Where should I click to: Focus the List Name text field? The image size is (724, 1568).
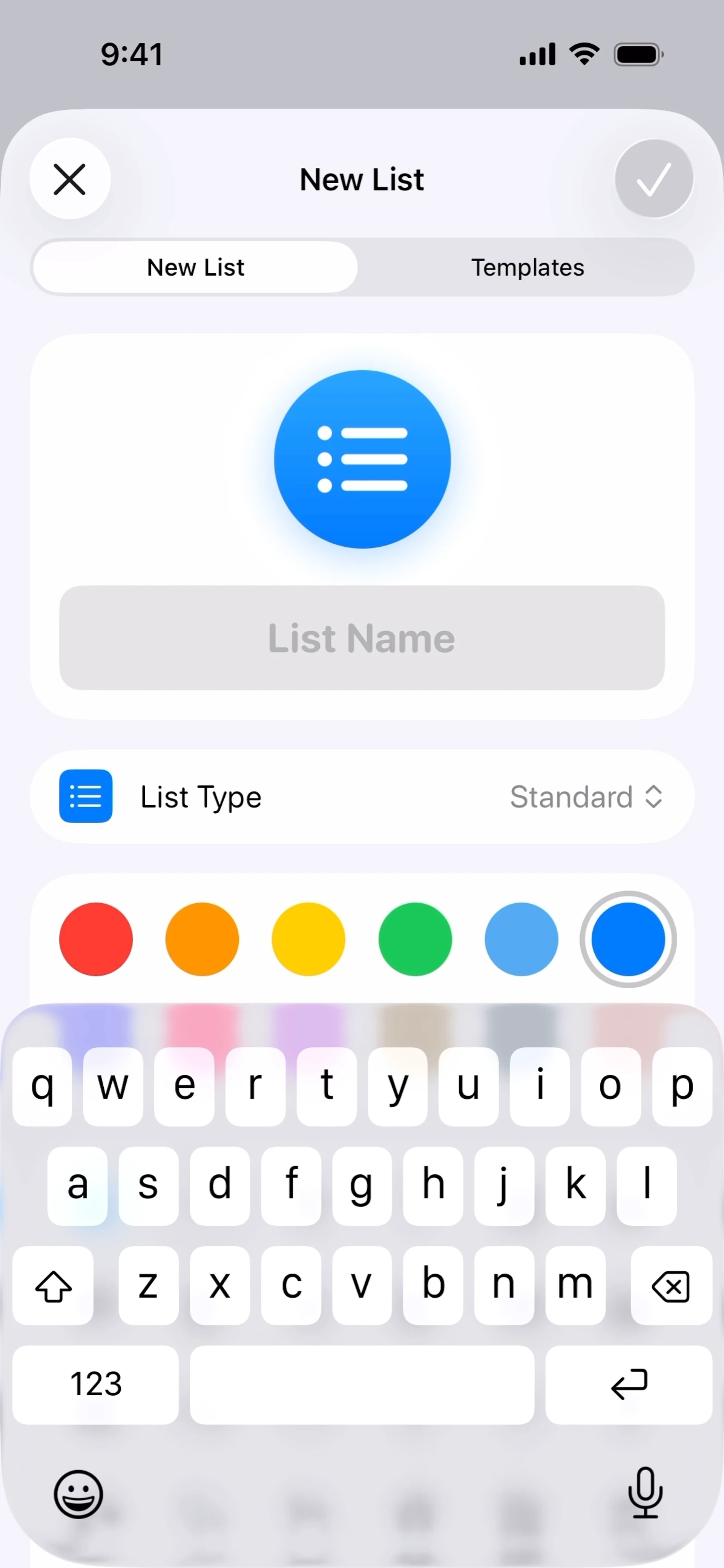(x=362, y=638)
